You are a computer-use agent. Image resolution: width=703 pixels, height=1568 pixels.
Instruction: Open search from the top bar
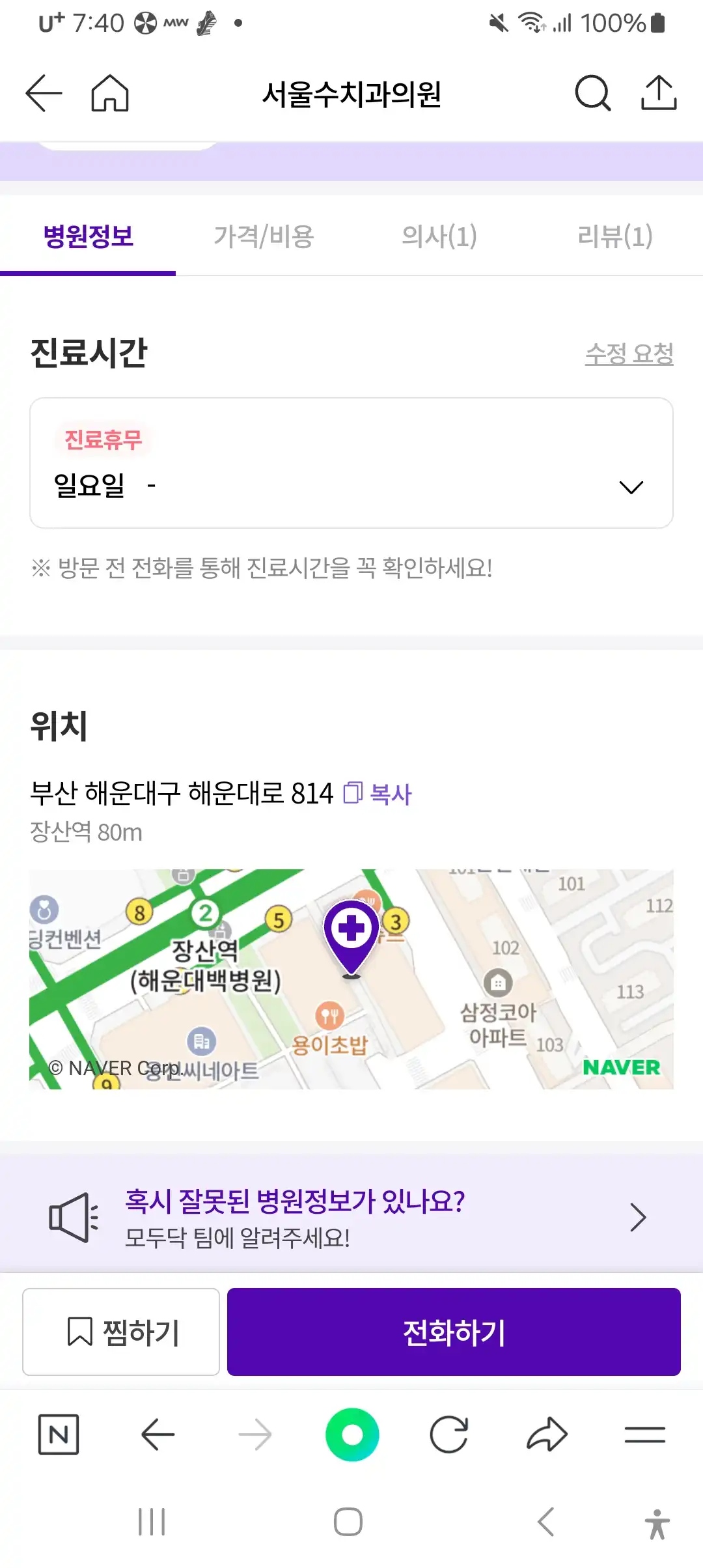592,94
